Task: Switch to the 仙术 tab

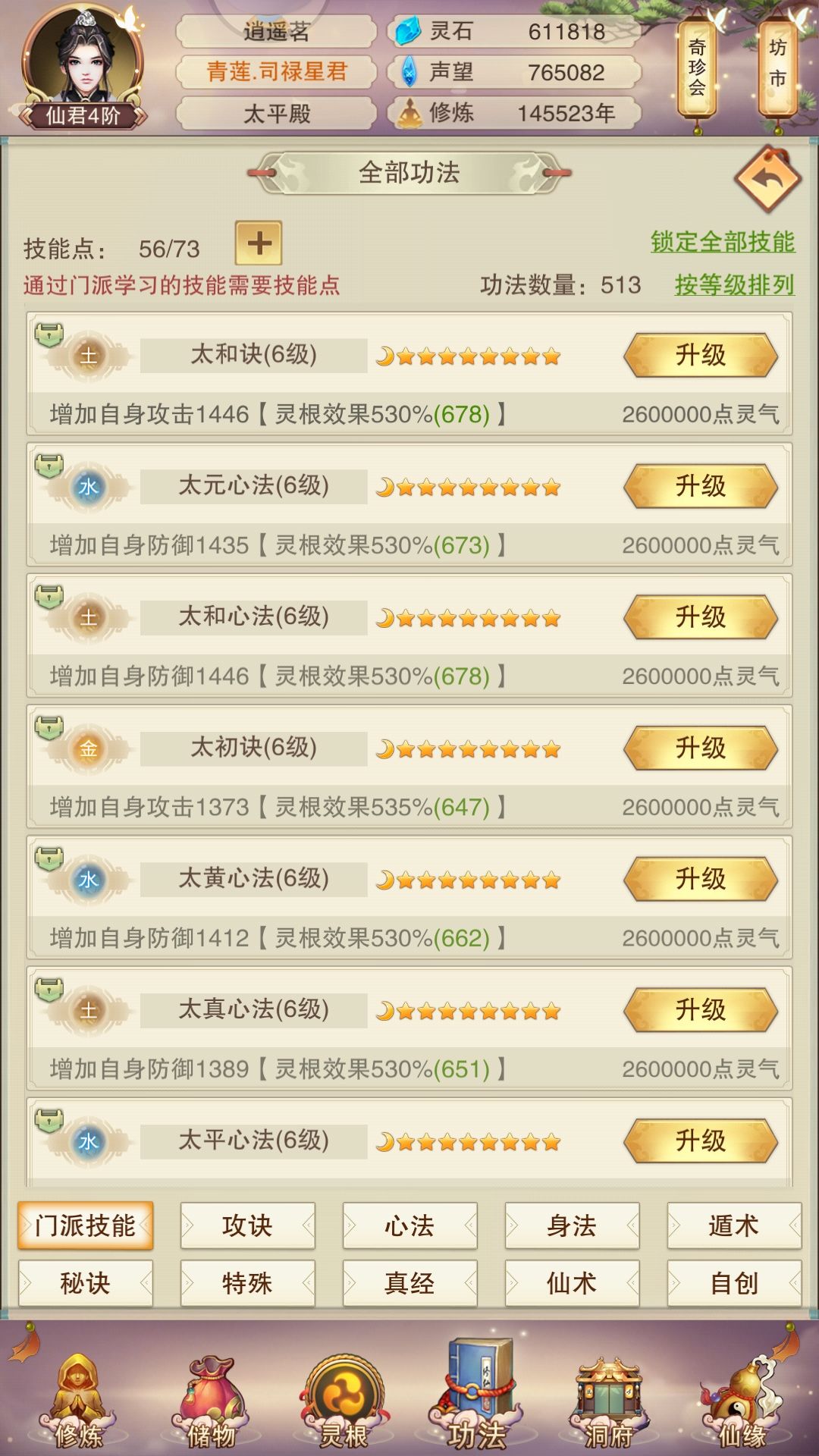Action: click(x=571, y=1282)
